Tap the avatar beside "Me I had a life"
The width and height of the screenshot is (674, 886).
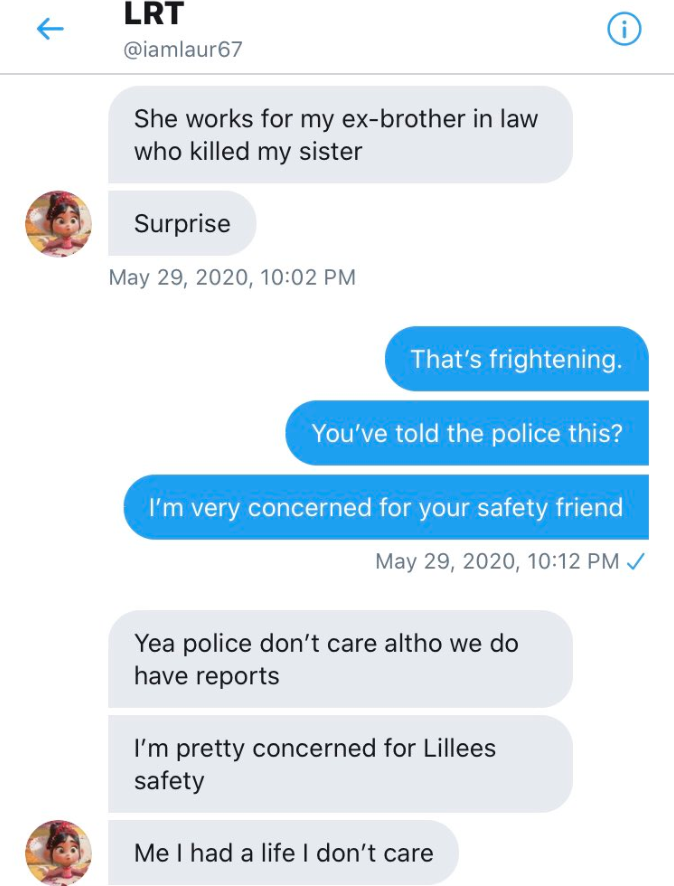click(x=58, y=853)
